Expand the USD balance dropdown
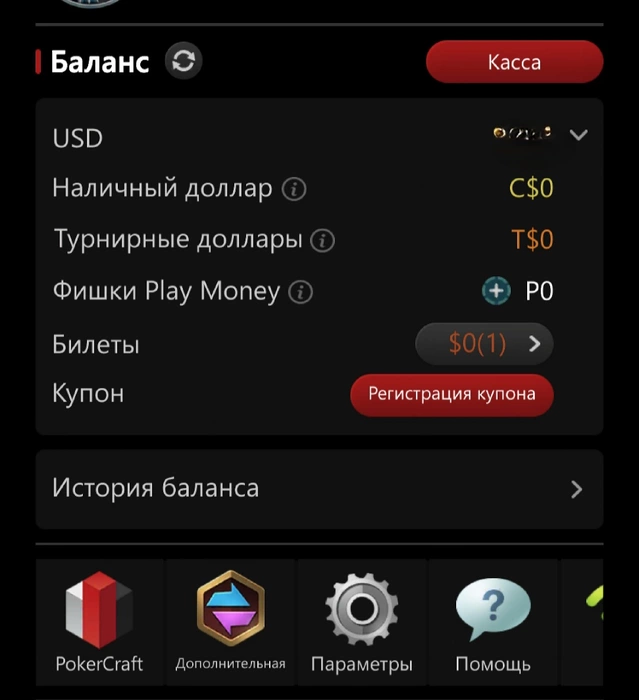Screen dimensions: 639x700 tap(577, 135)
